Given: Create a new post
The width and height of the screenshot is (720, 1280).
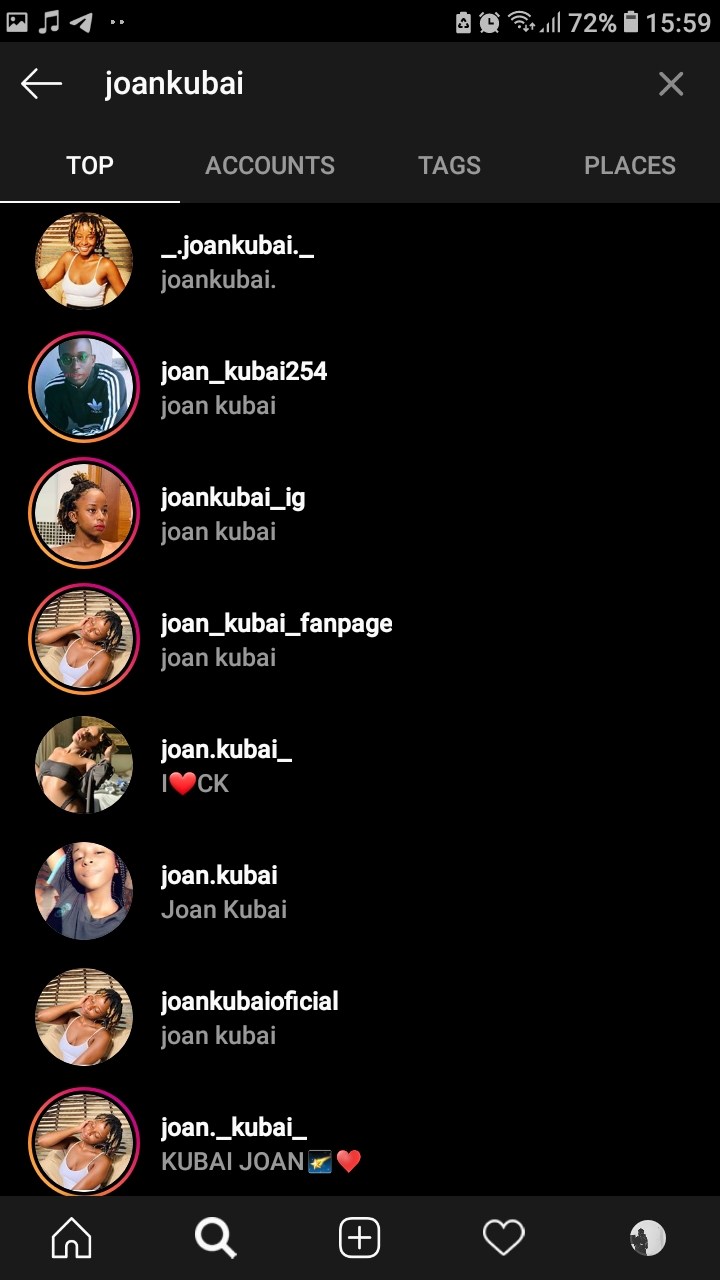Looking at the screenshot, I should [x=360, y=1239].
